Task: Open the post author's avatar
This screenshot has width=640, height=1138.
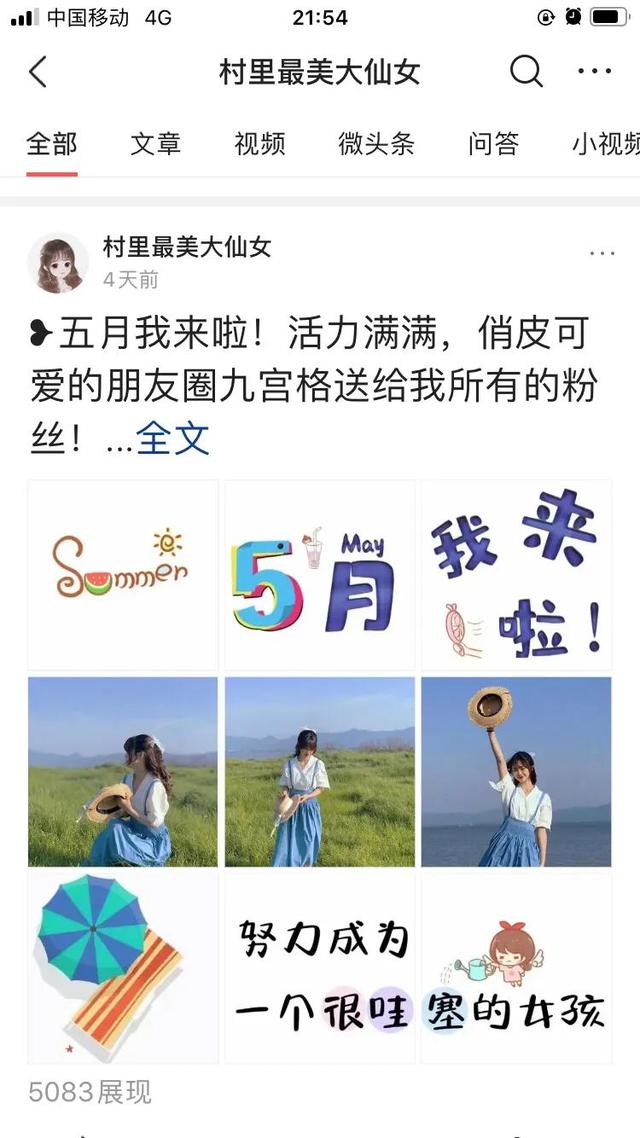Action: [x=57, y=263]
